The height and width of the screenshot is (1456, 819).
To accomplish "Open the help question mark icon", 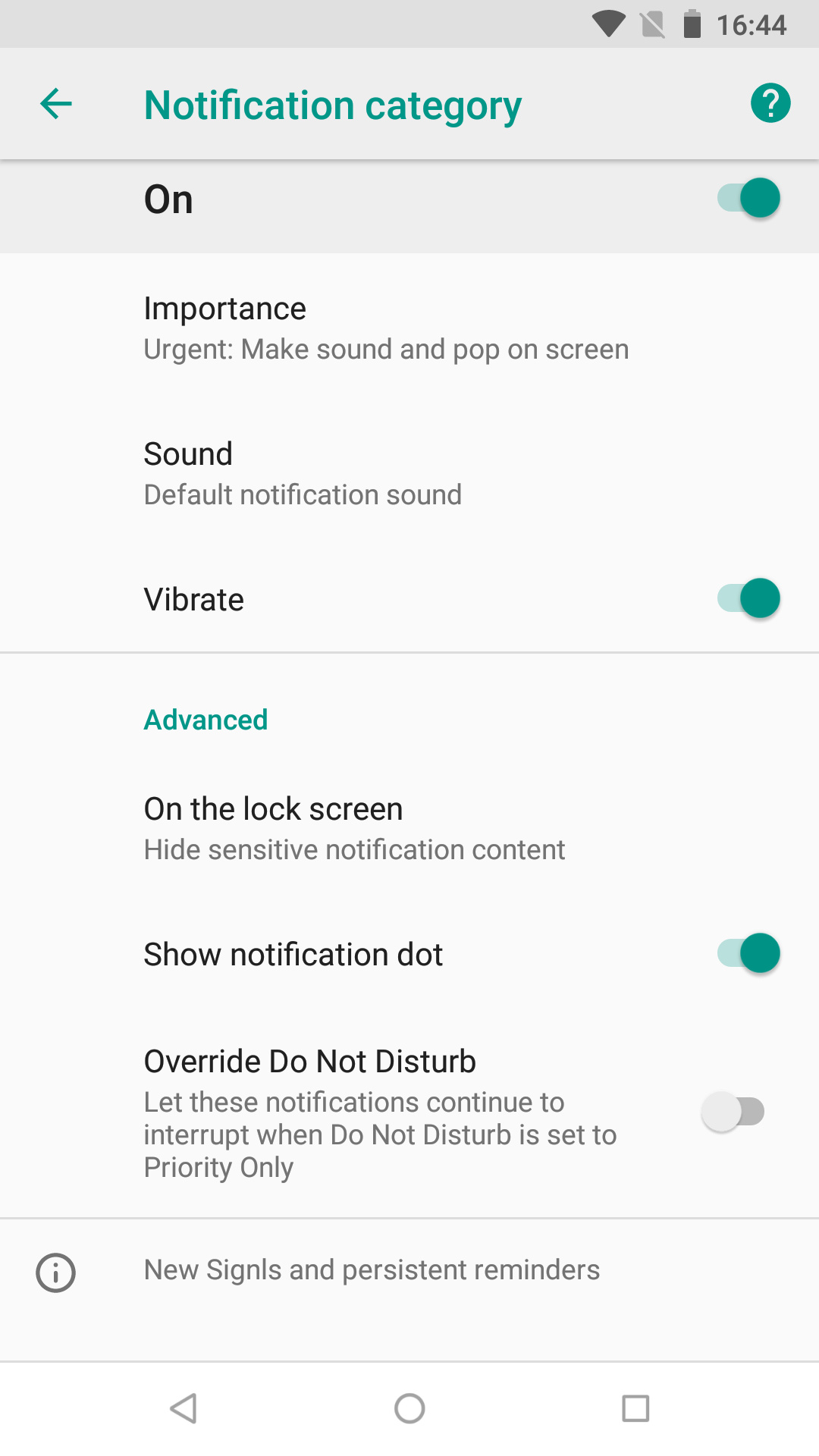I will [770, 103].
